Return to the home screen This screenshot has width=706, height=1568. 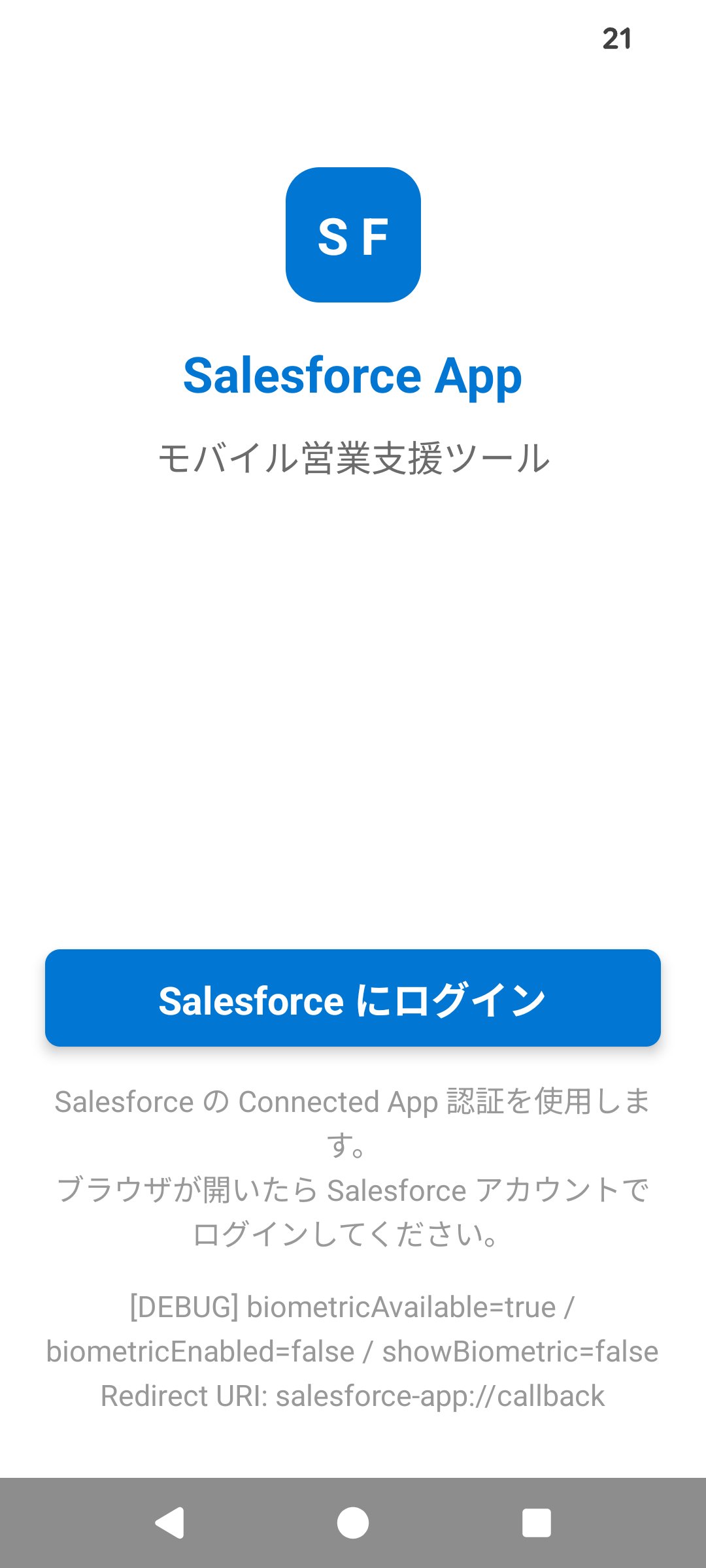(353, 1523)
